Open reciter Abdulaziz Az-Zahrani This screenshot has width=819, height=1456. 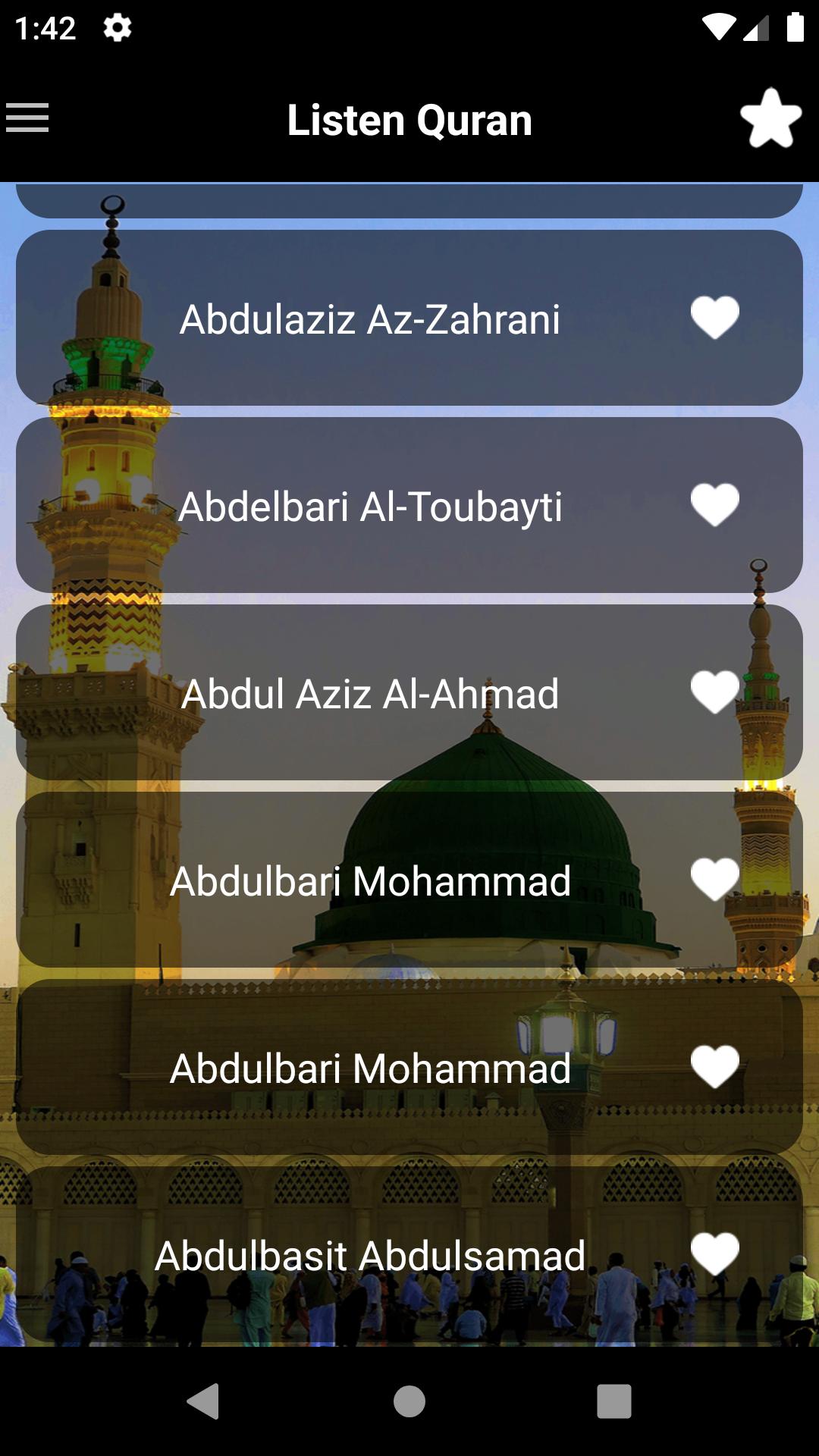(370, 318)
